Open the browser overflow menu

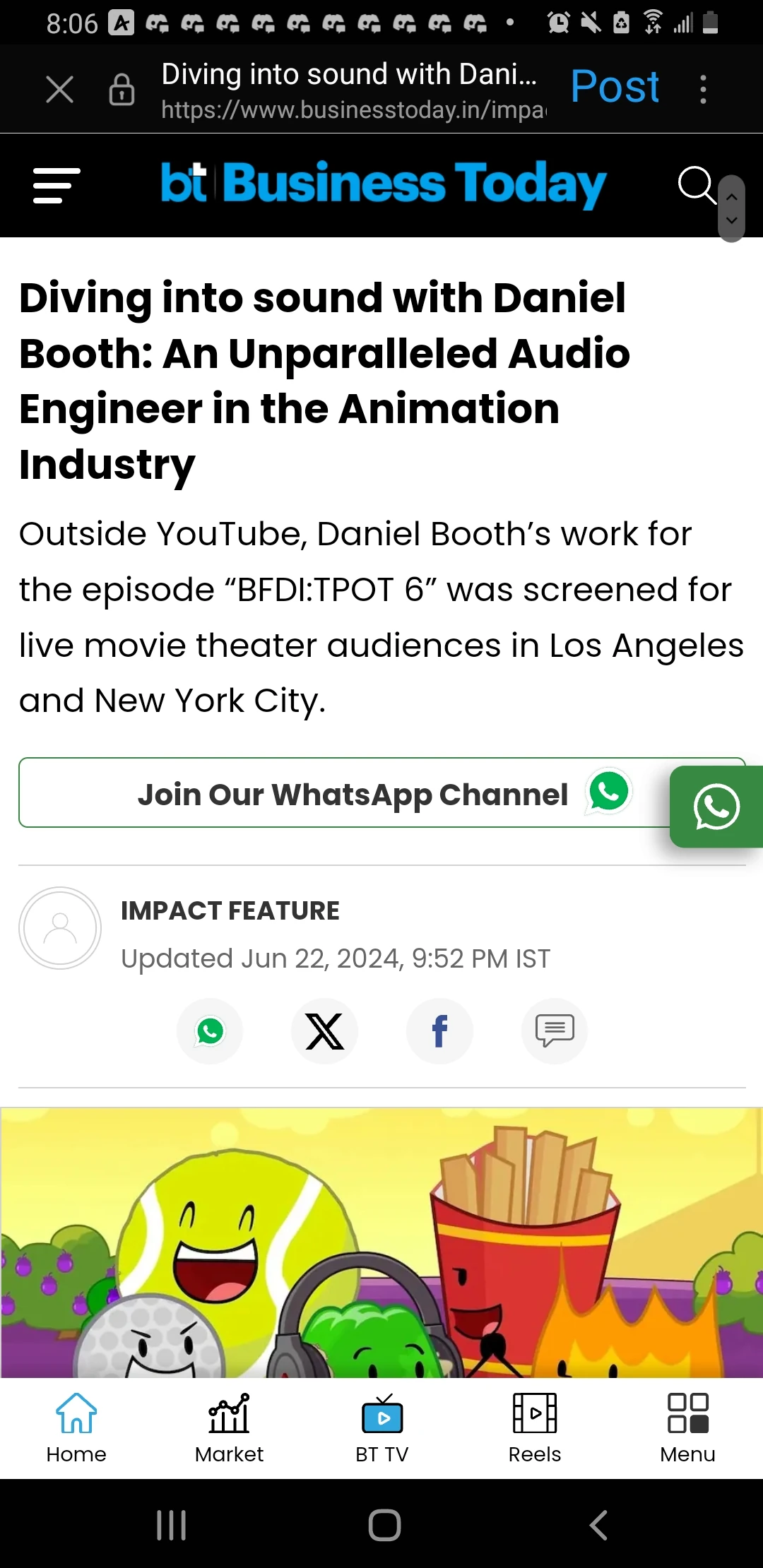pos(703,90)
